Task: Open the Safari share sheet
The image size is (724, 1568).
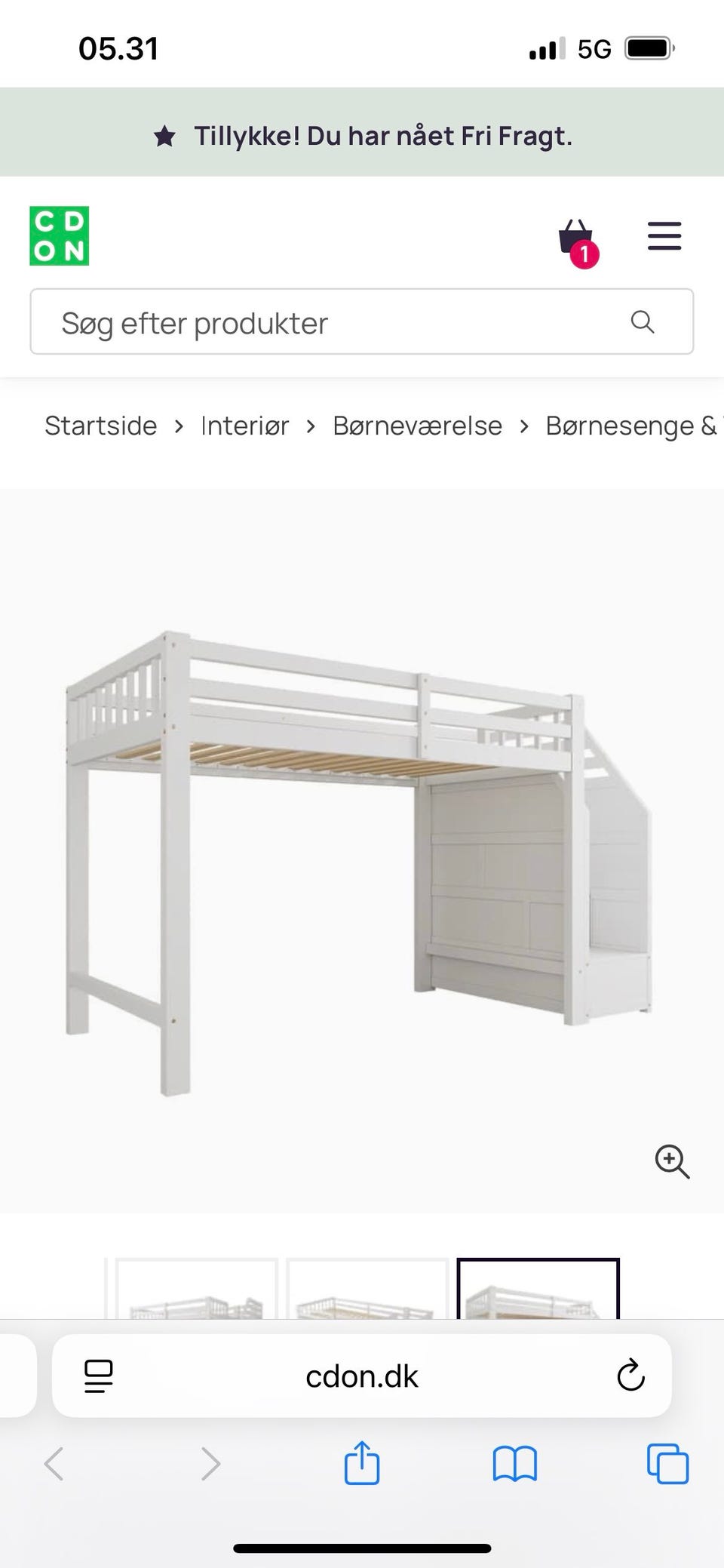Action: 362,1464
